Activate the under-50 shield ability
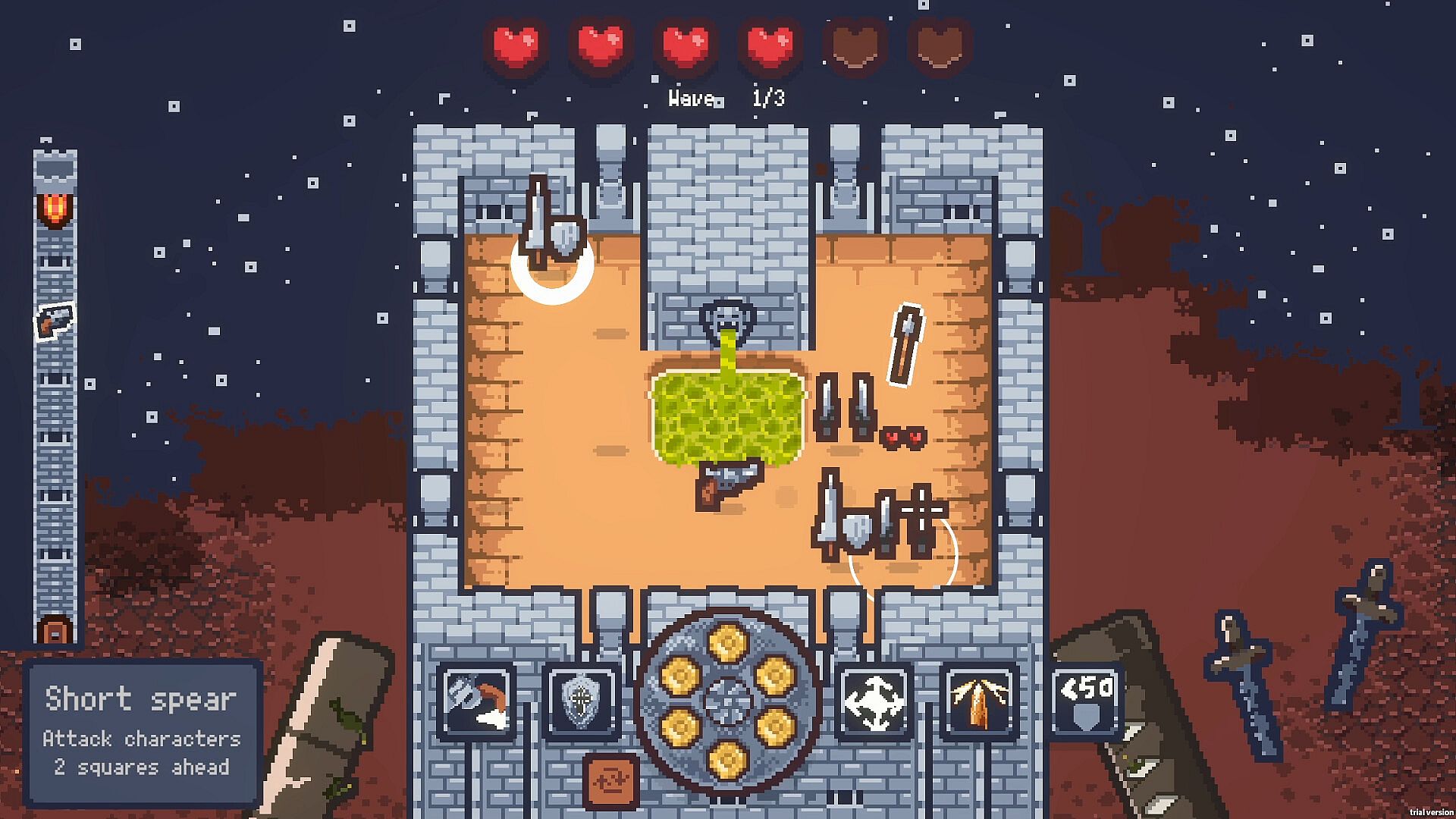Viewport: 1456px width, 819px height. tap(1086, 701)
